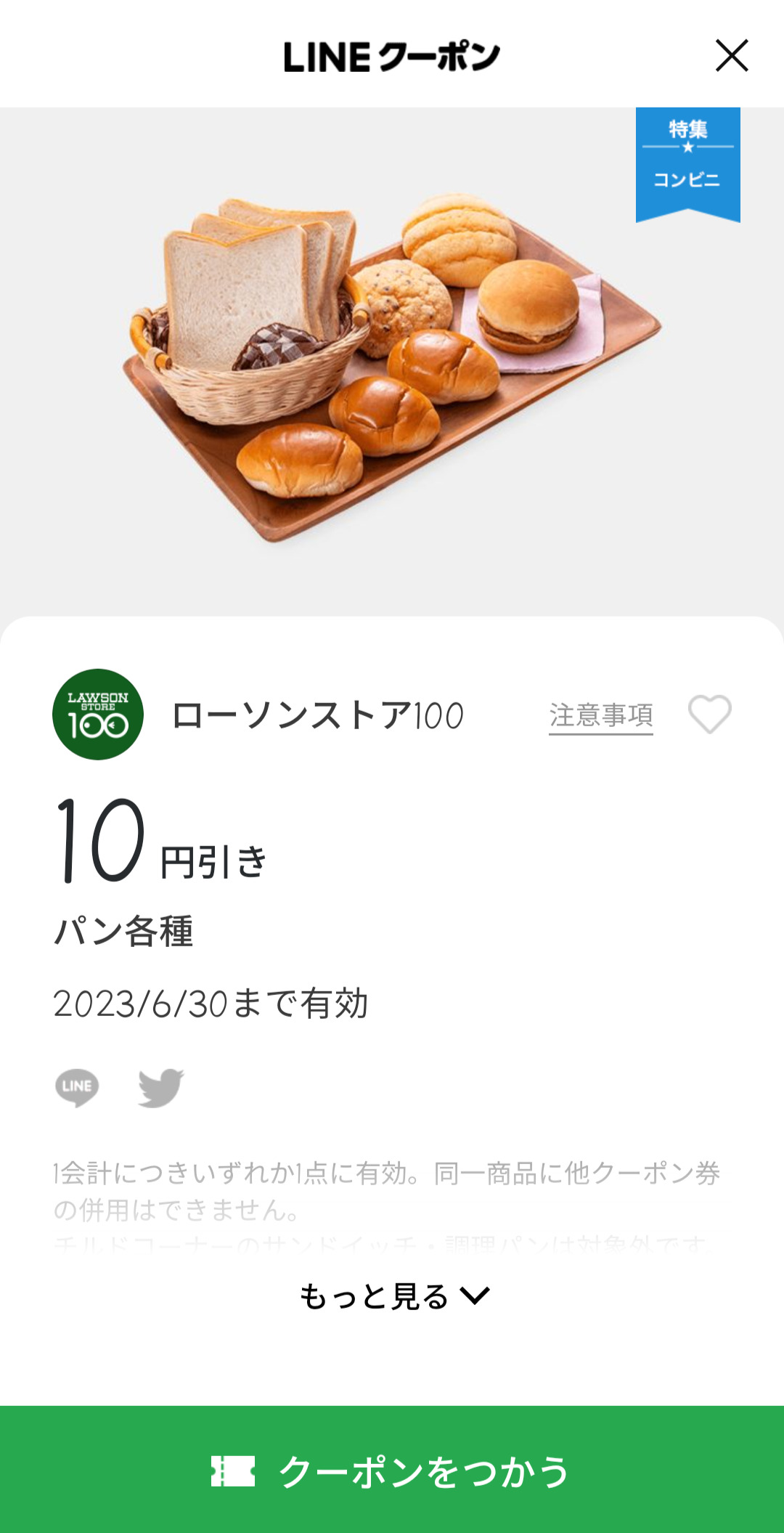Share the coupon via LINE
Image resolution: width=784 pixels, height=1533 pixels.
point(77,1087)
